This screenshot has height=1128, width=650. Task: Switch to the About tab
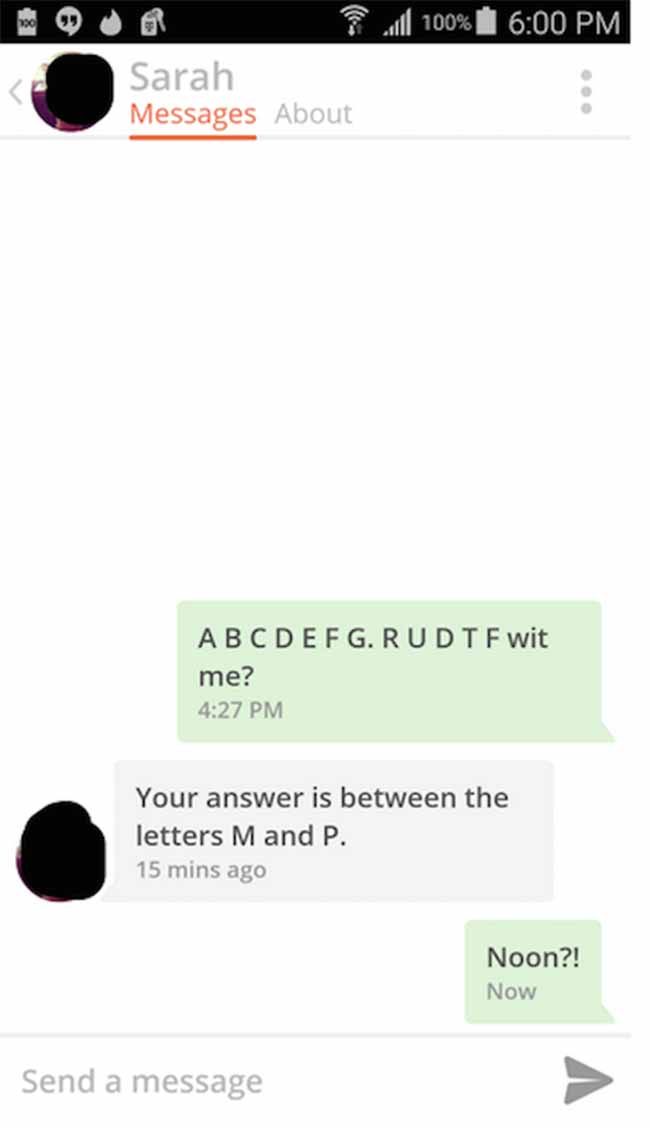[313, 114]
